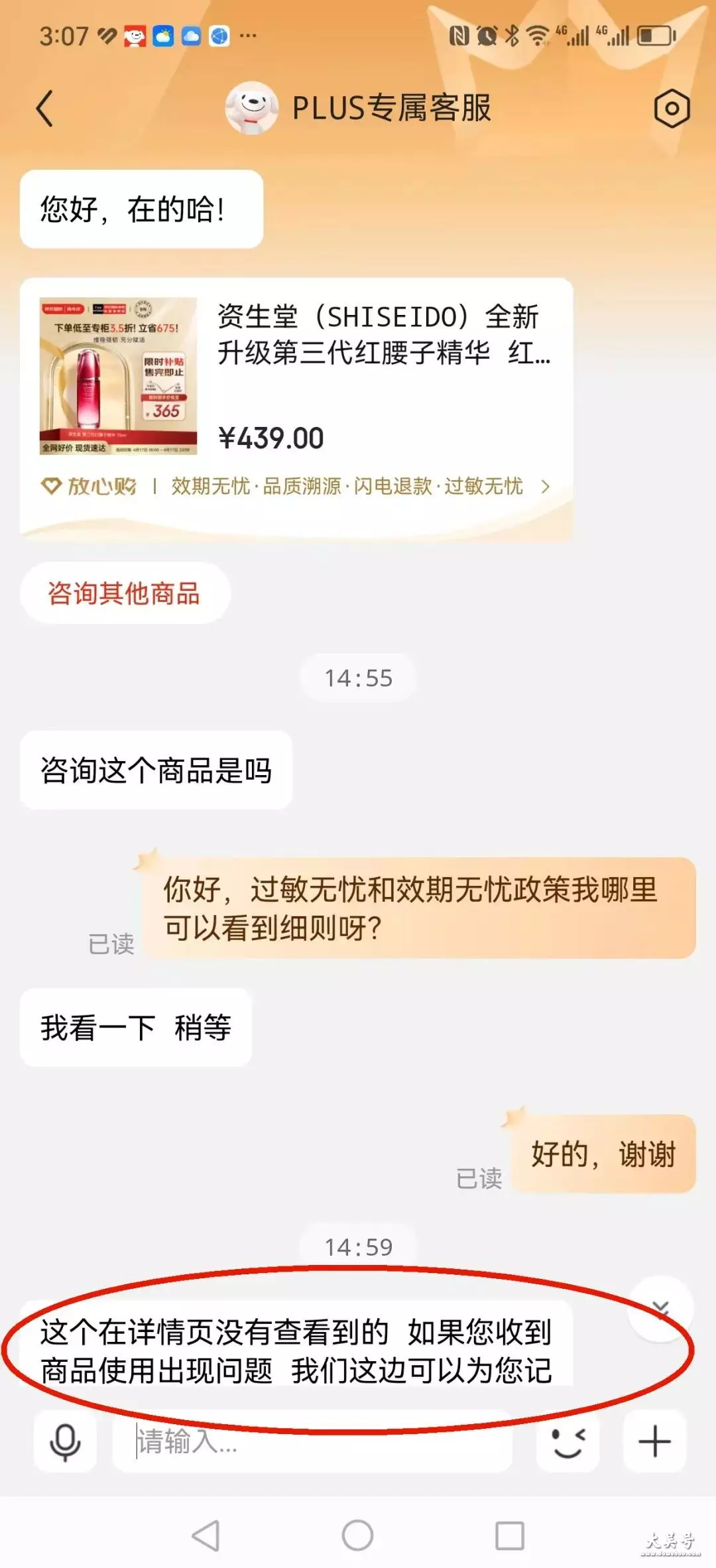716x1568 pixels.
Task: Tap the 咨询其他商品 button
Action: (x=125, y=593)
